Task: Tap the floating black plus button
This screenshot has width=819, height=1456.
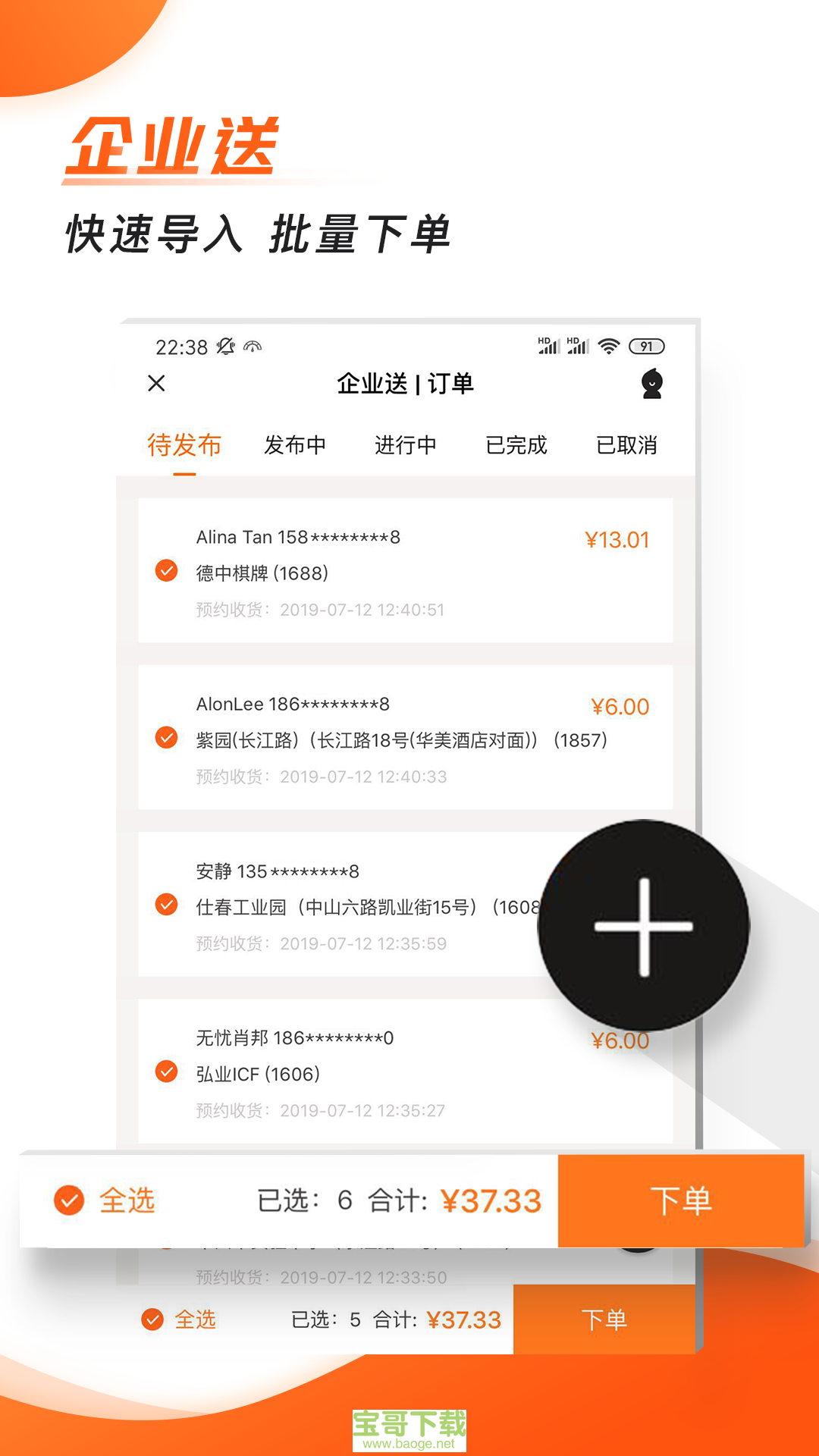Action: pos(644,927)
